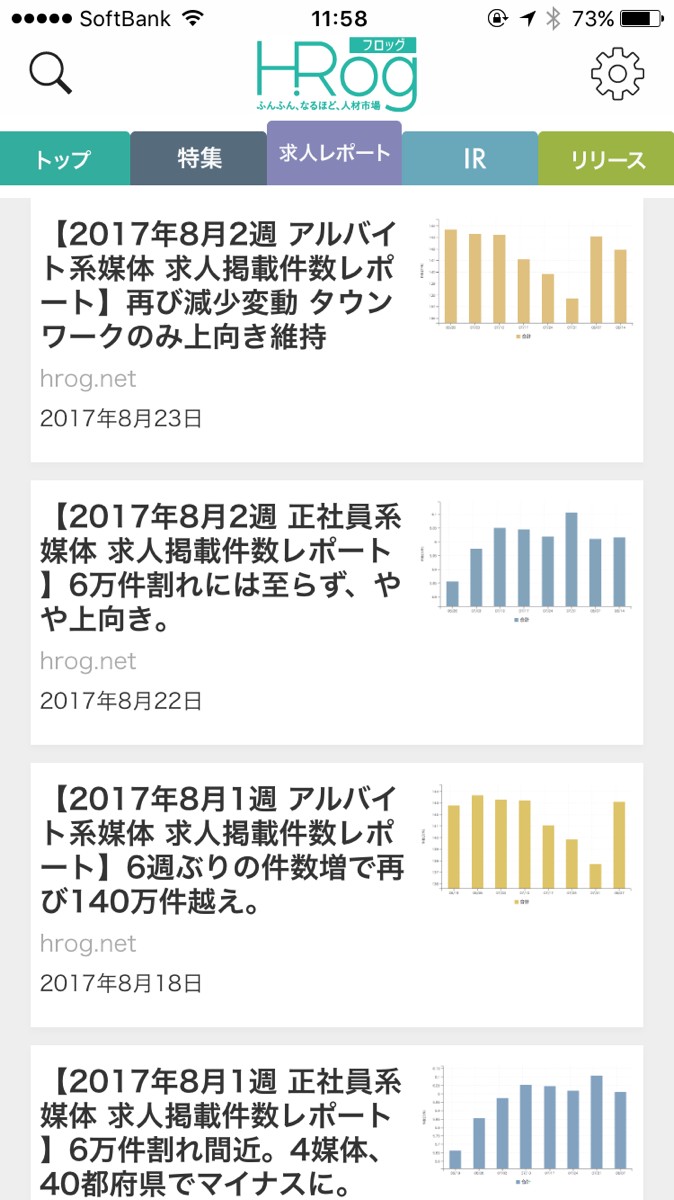The image size is (674, 1200).
Task: Switch to the トップ tab
Action: [x=64, y=160]
